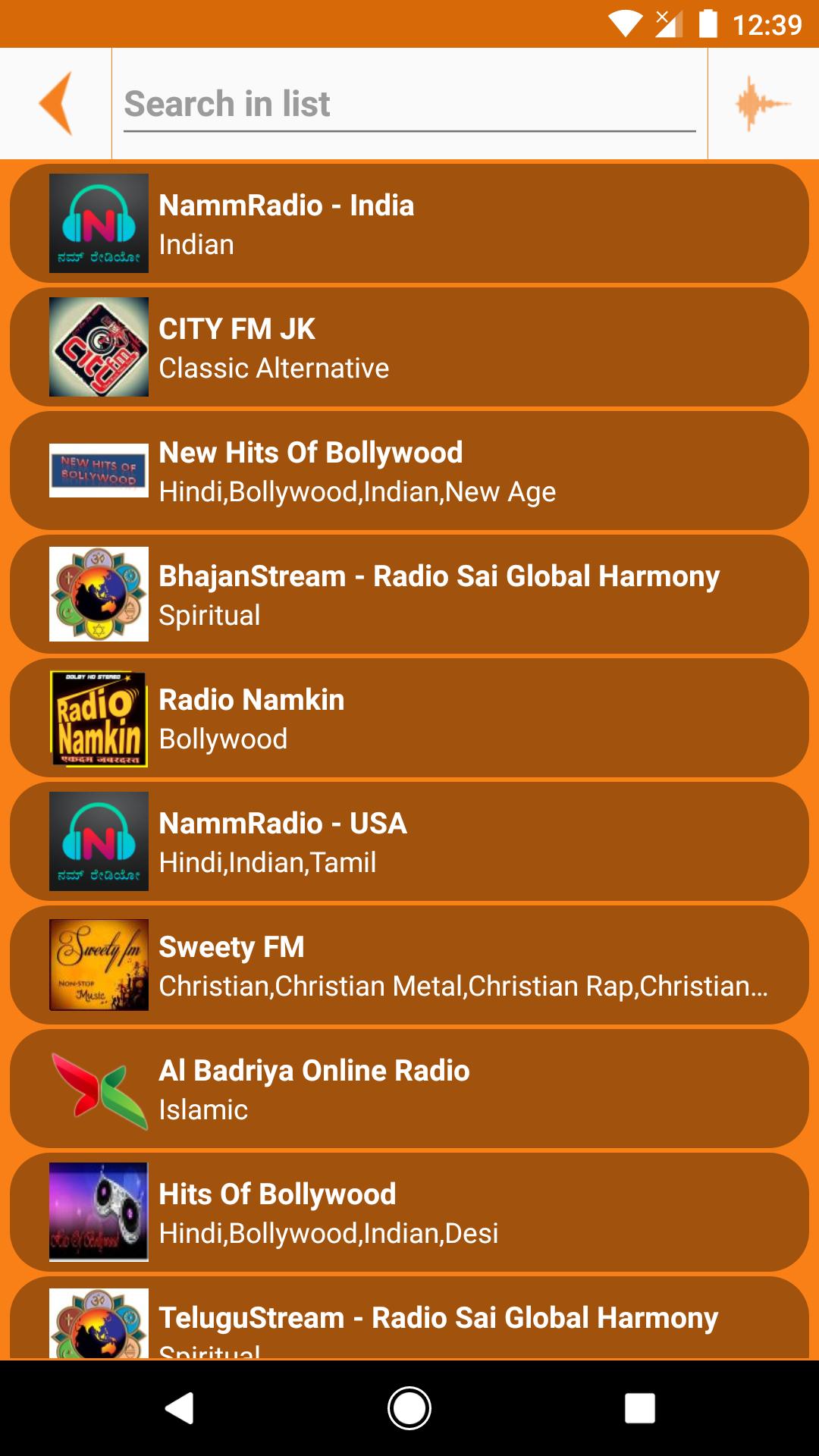Tap the Hits Of Bollywood DJ thumbnail
819x1456 pixels.
click(99, 1212)
